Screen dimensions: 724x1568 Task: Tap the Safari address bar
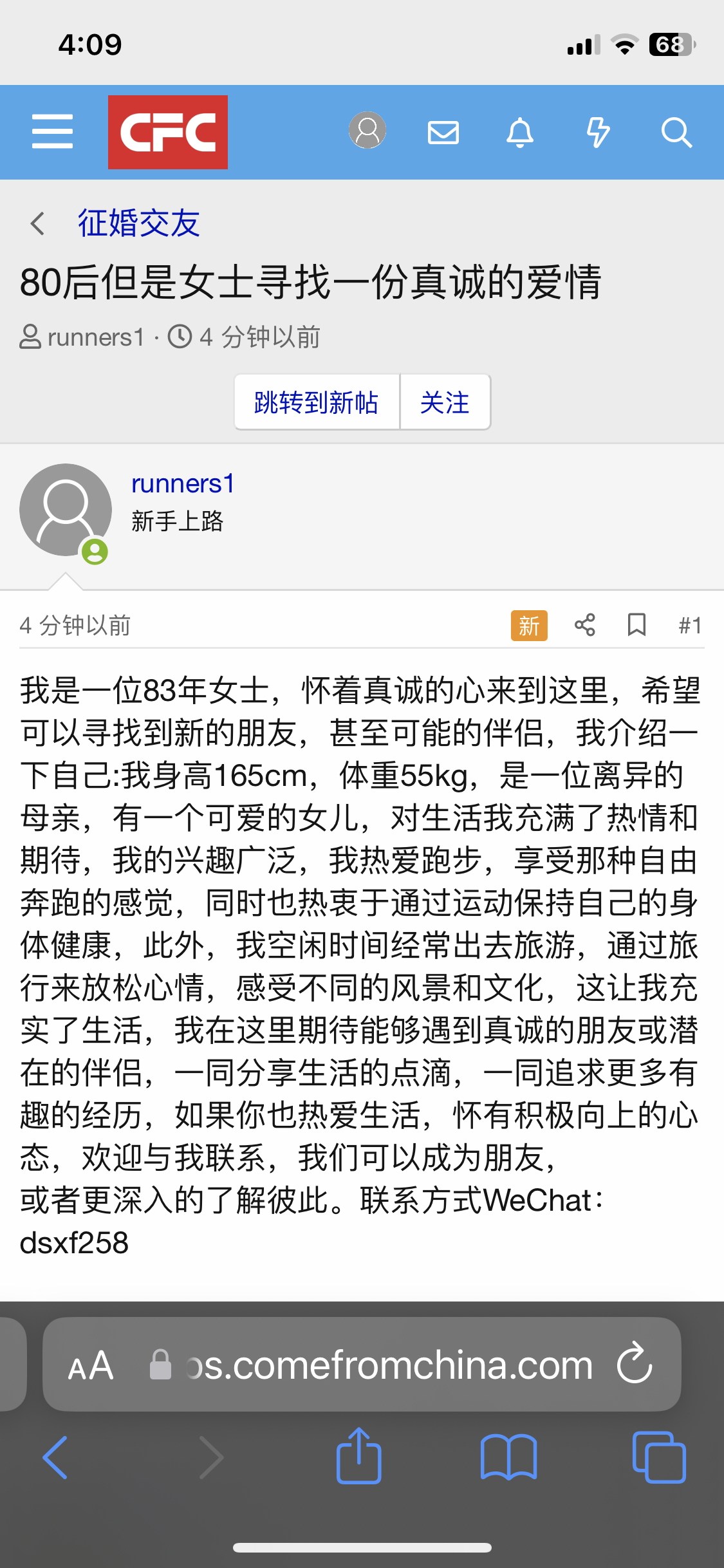386,1365
